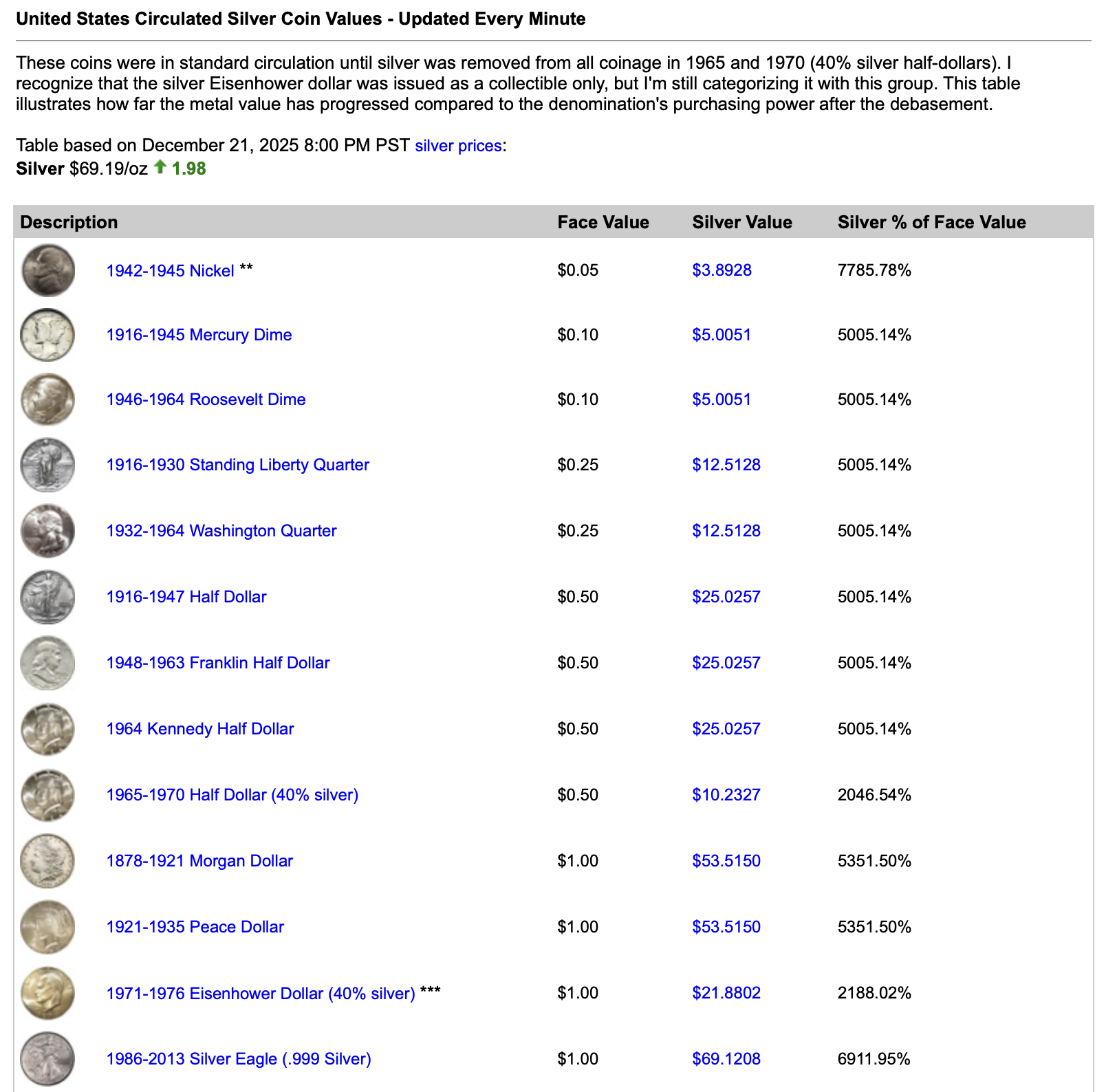
Task: Open the 1916-1947 Half Dollar link
Action: [186, 597]
